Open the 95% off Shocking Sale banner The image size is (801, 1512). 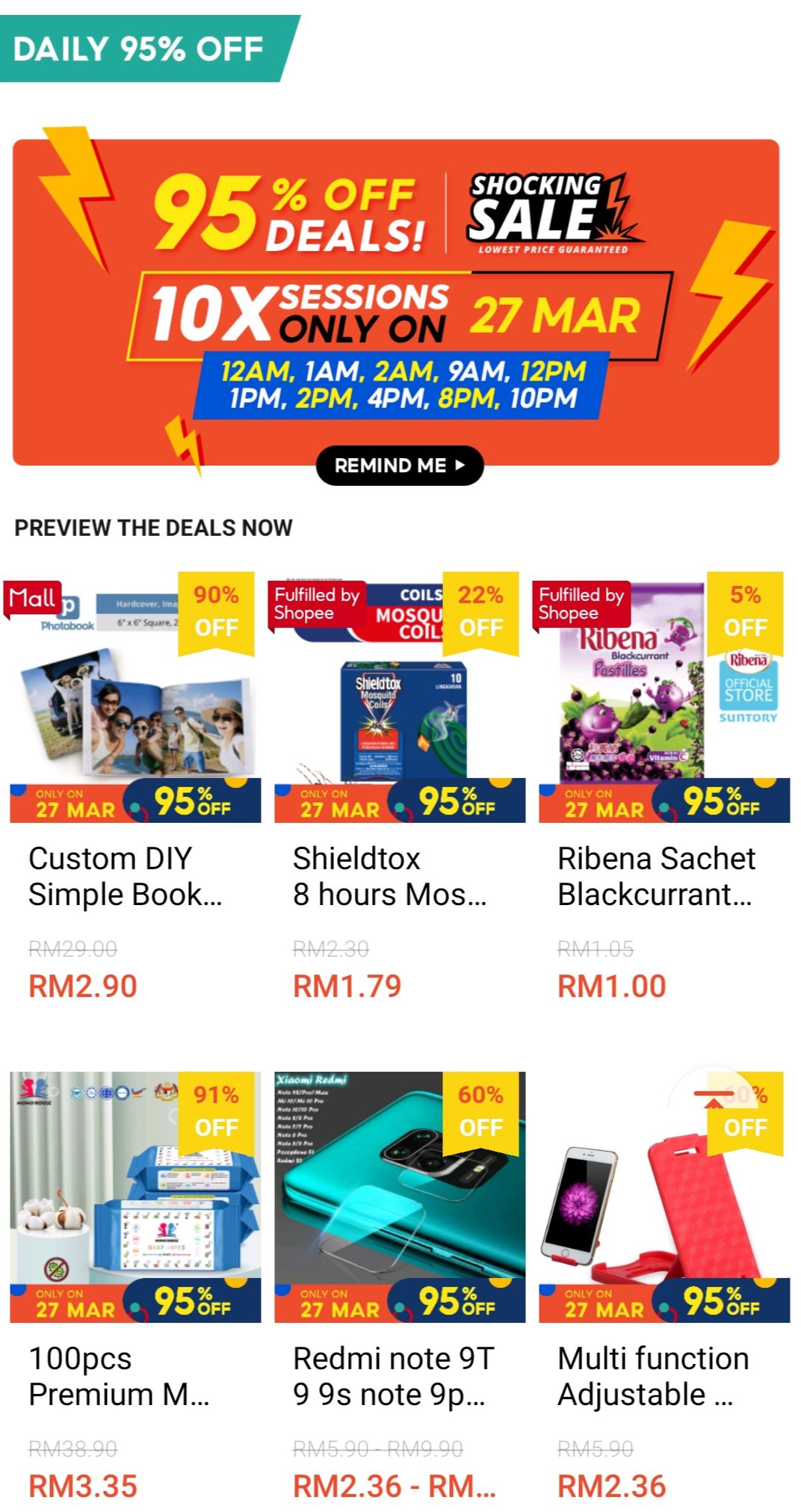coord(396,299)
